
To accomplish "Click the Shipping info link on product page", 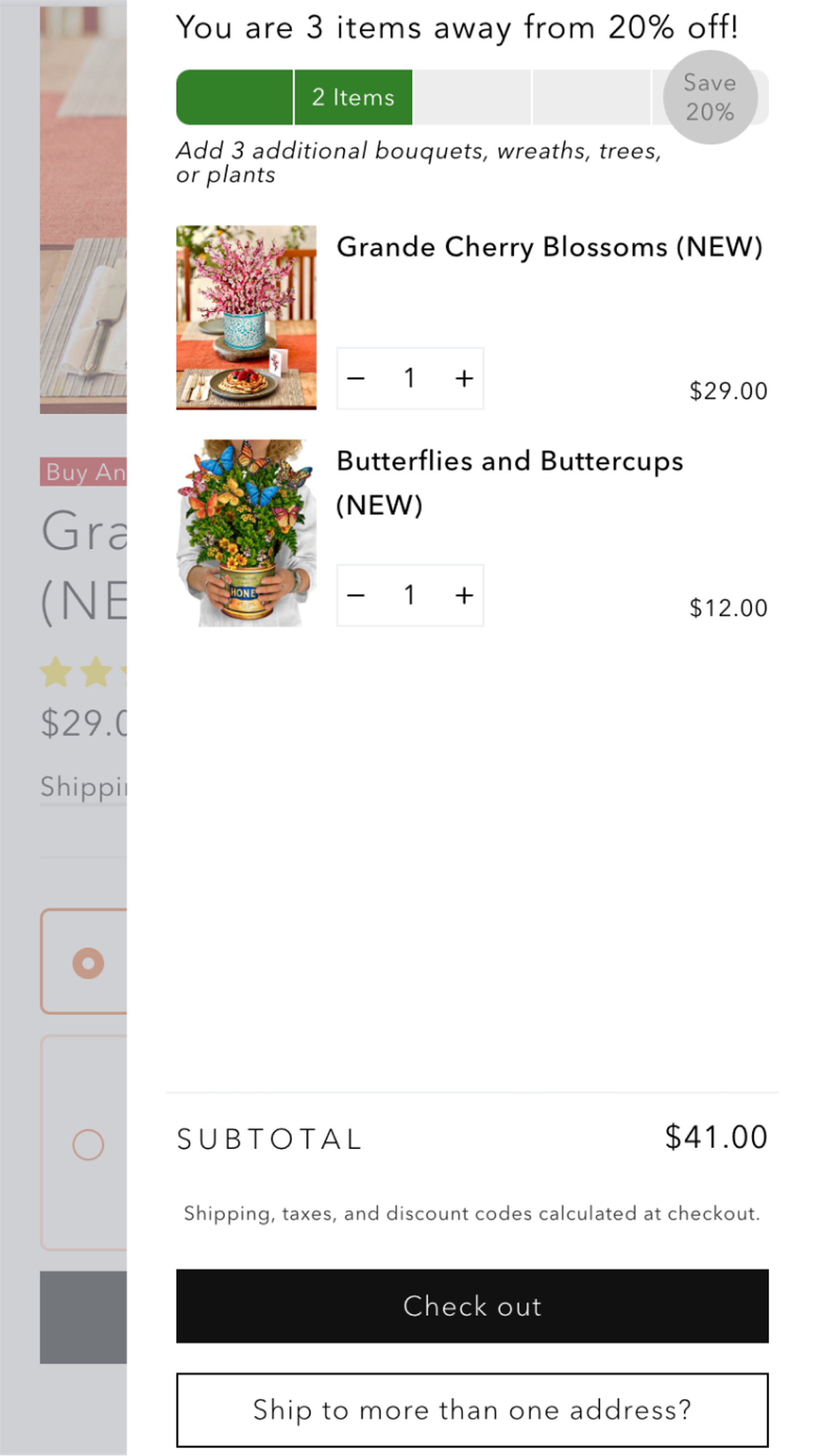I will click(85, 787).
